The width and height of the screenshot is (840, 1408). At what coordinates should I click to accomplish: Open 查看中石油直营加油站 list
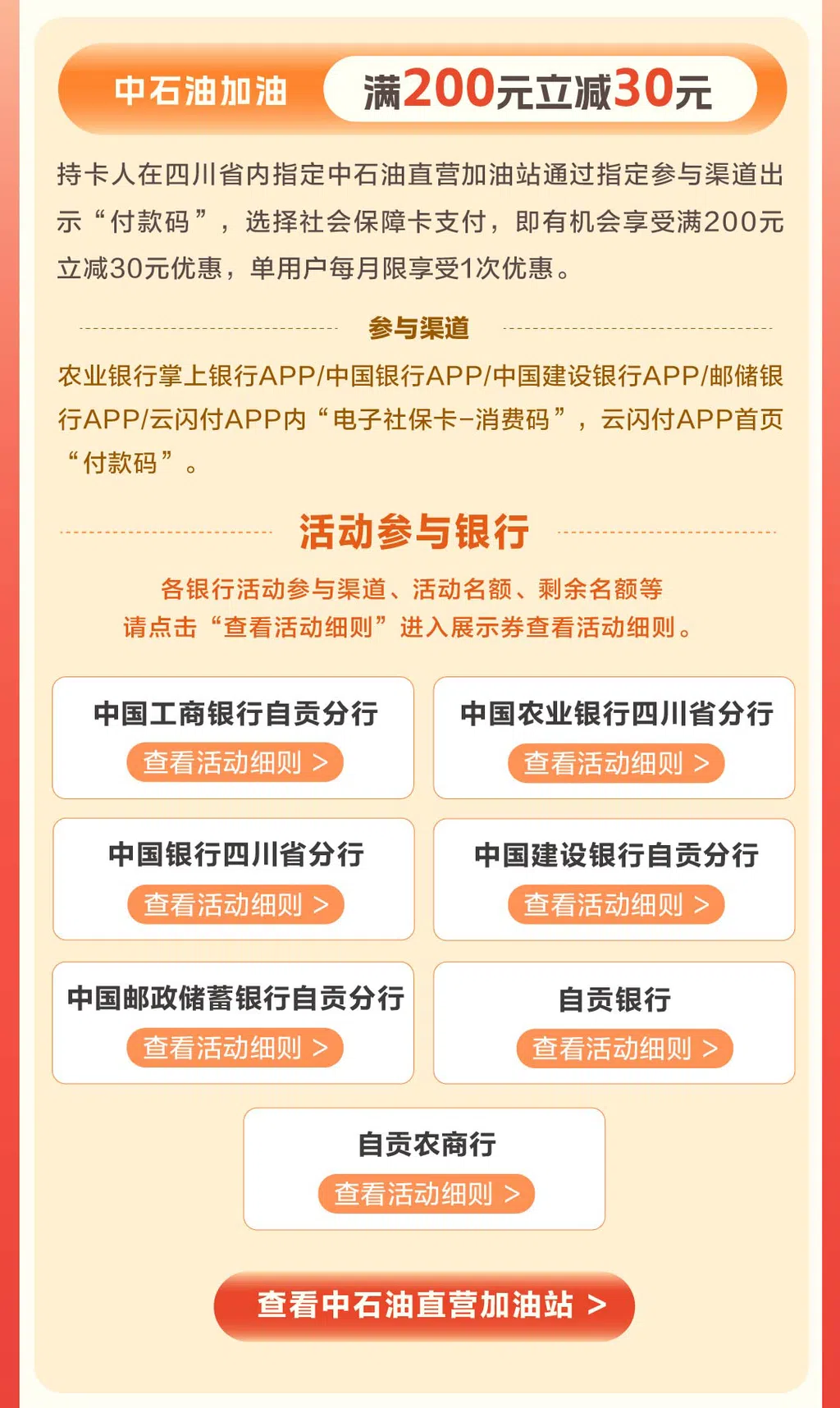click(424, 1305)
